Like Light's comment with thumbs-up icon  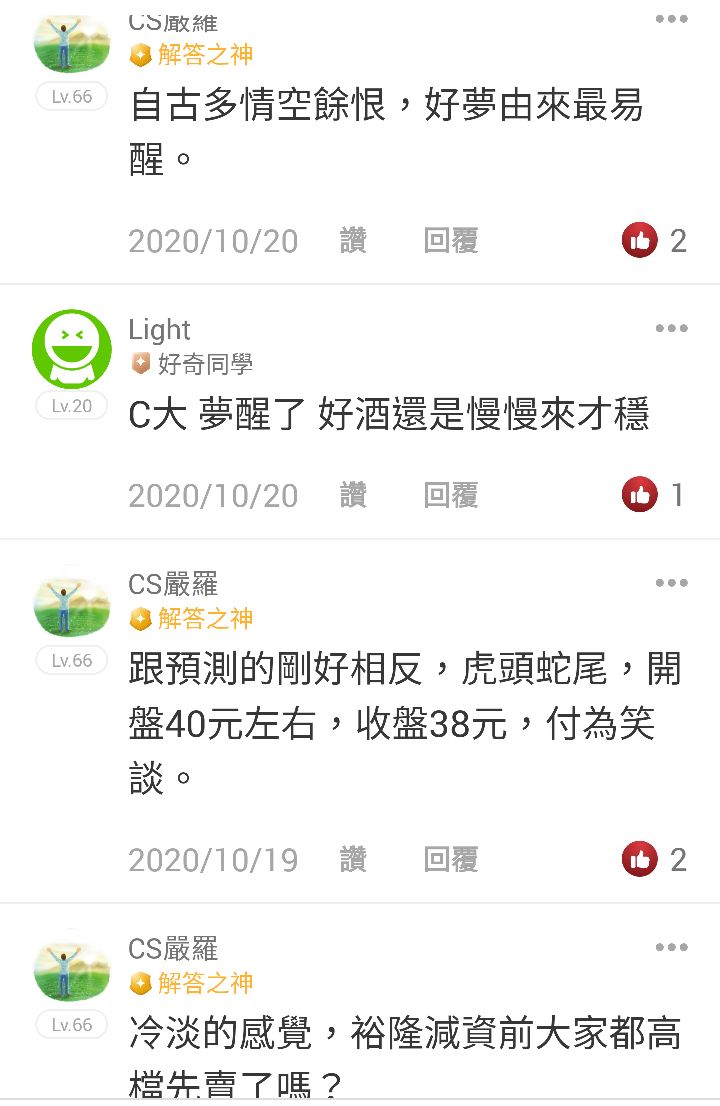(640, 494)
